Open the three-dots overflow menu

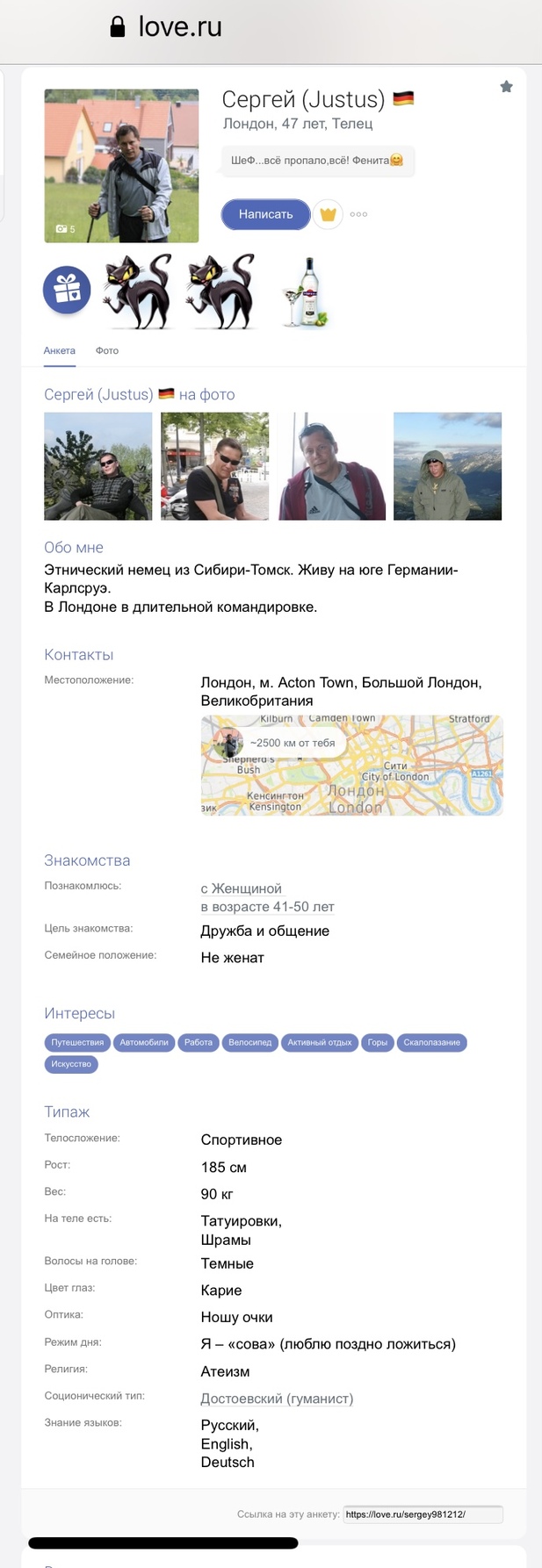(x=358, y=214)
